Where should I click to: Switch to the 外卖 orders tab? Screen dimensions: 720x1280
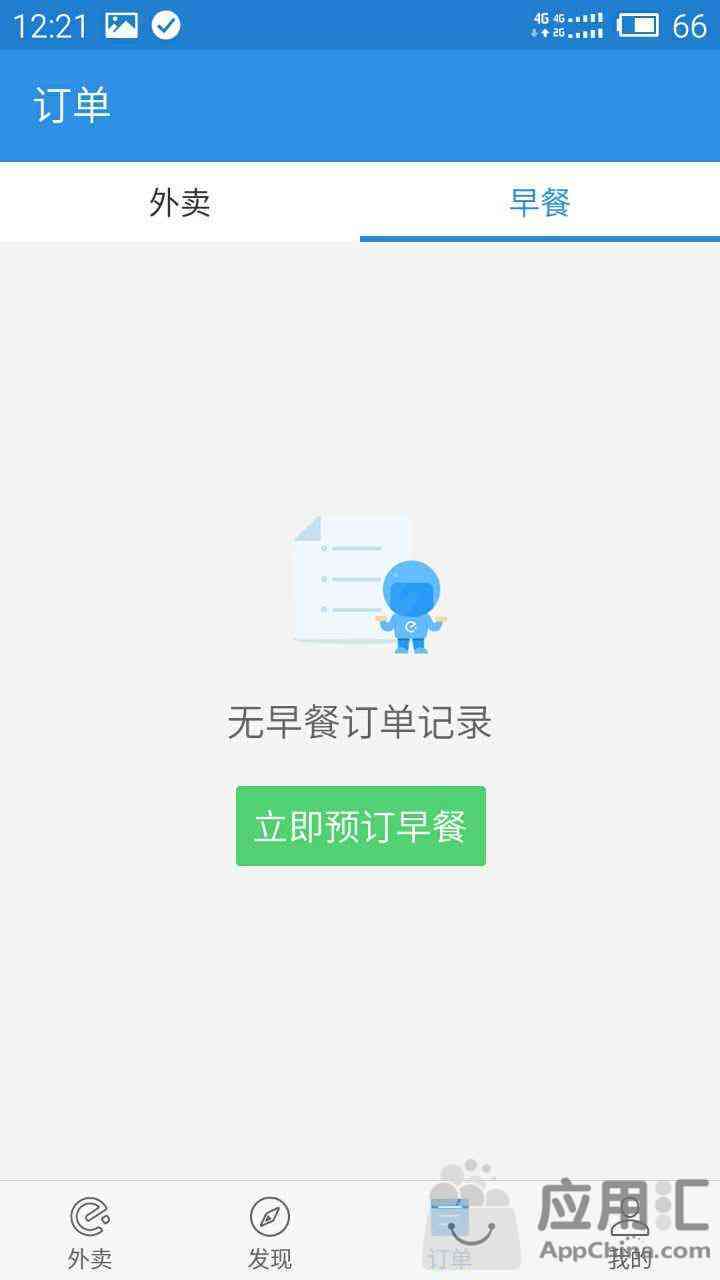point(180,202)
